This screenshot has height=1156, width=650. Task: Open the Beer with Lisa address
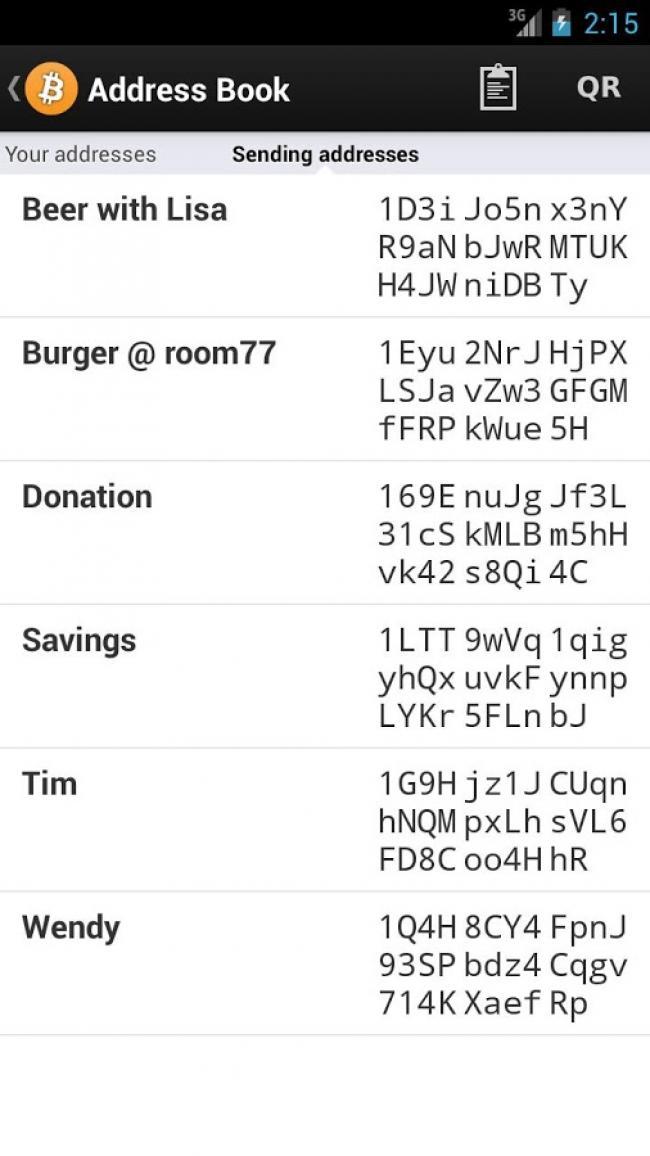[x=325, y=247]
